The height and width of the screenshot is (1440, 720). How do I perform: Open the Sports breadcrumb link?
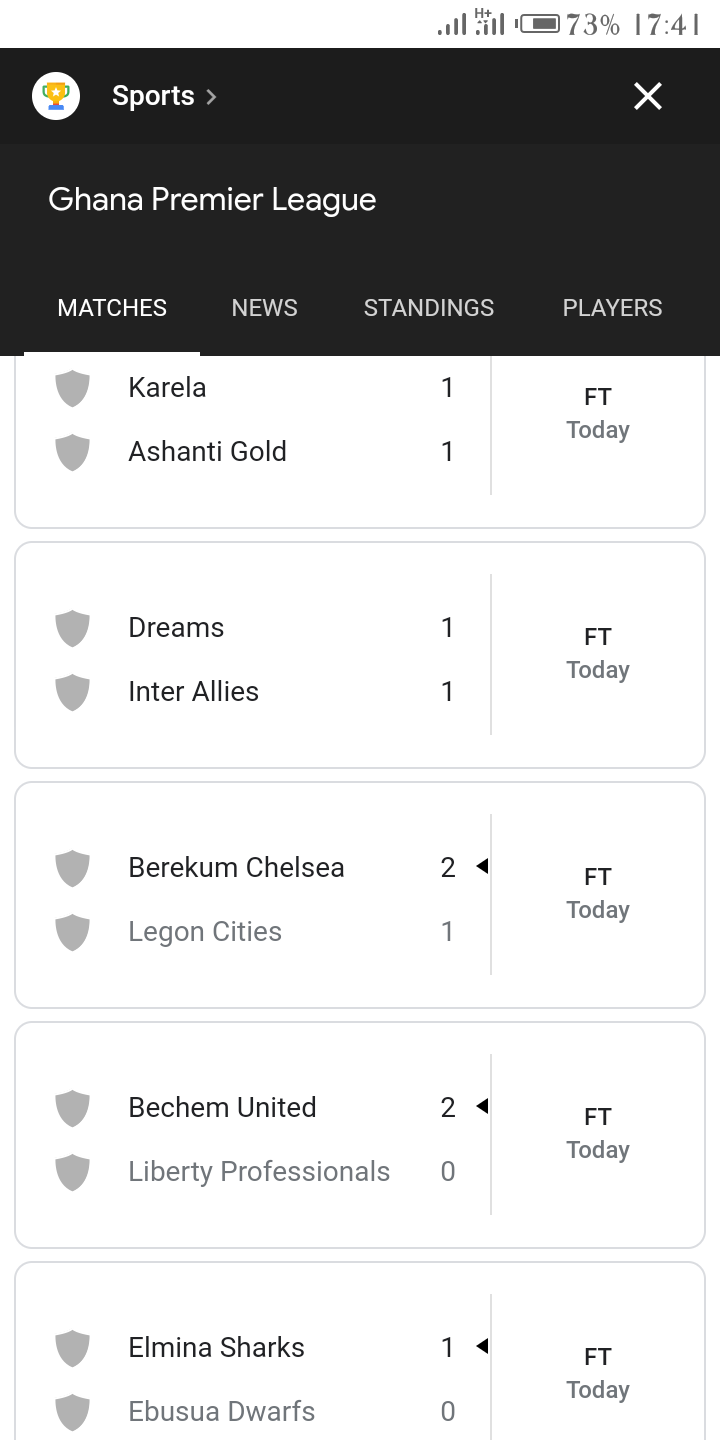point(165,96)
